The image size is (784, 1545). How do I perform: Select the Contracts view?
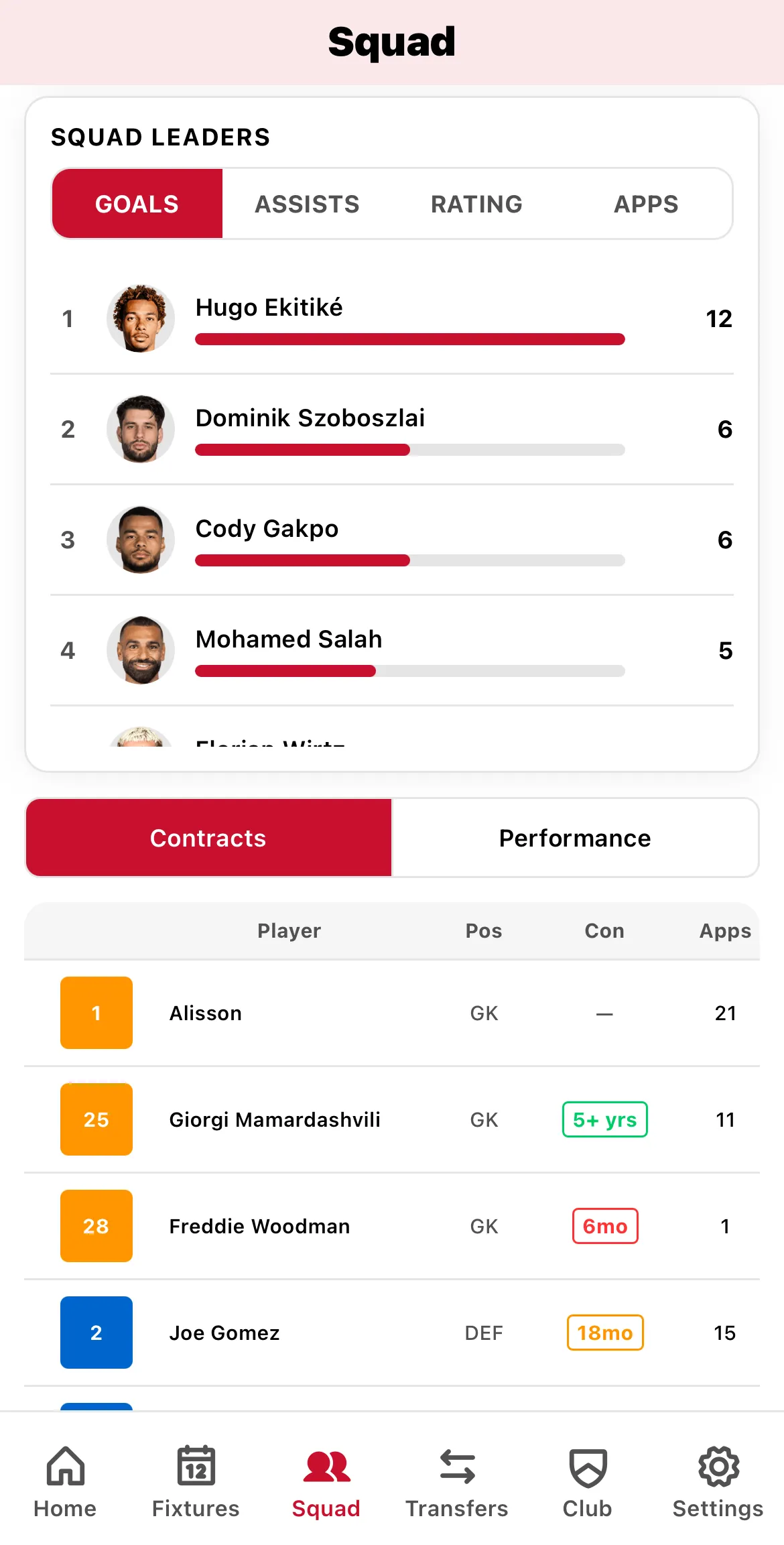[208, 837]
